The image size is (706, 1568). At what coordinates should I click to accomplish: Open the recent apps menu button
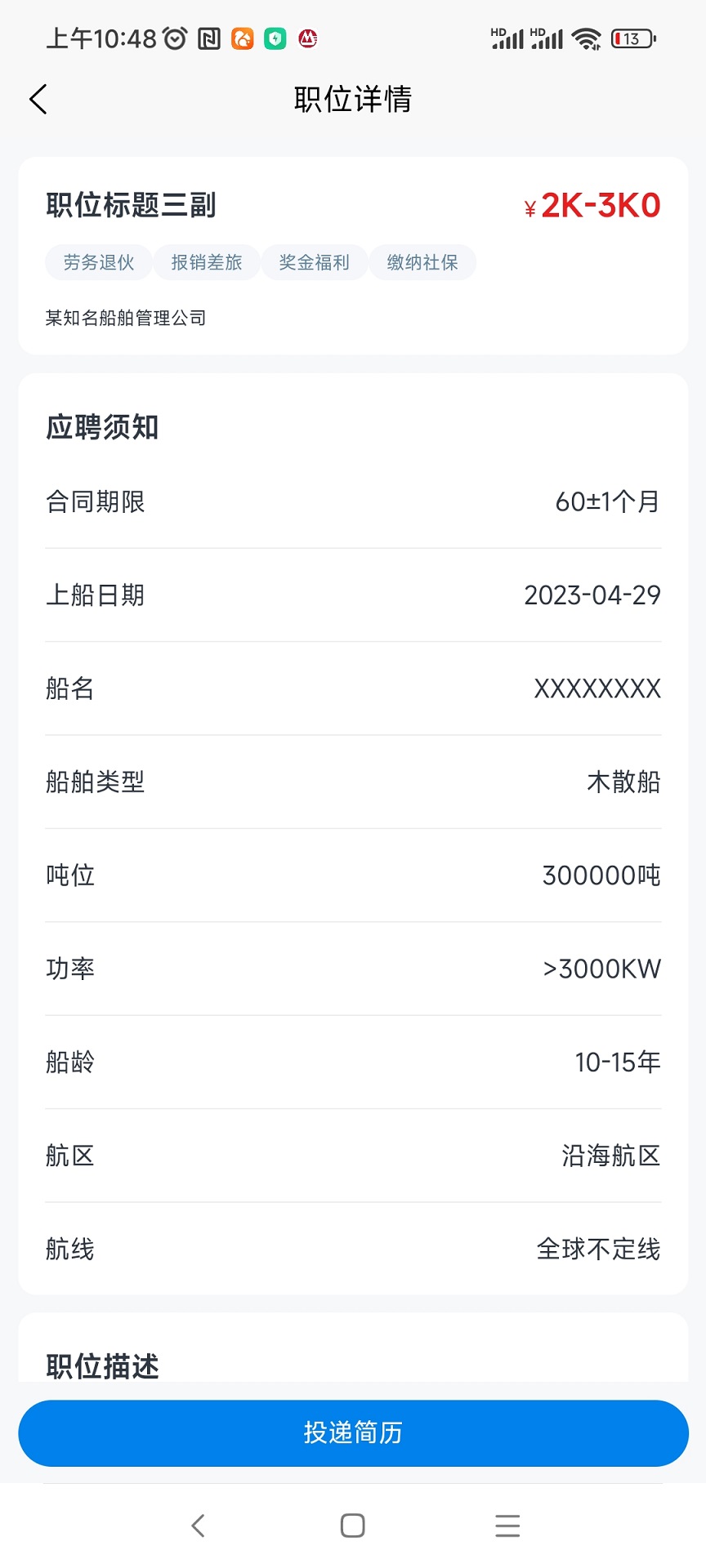coord(507,1525)
